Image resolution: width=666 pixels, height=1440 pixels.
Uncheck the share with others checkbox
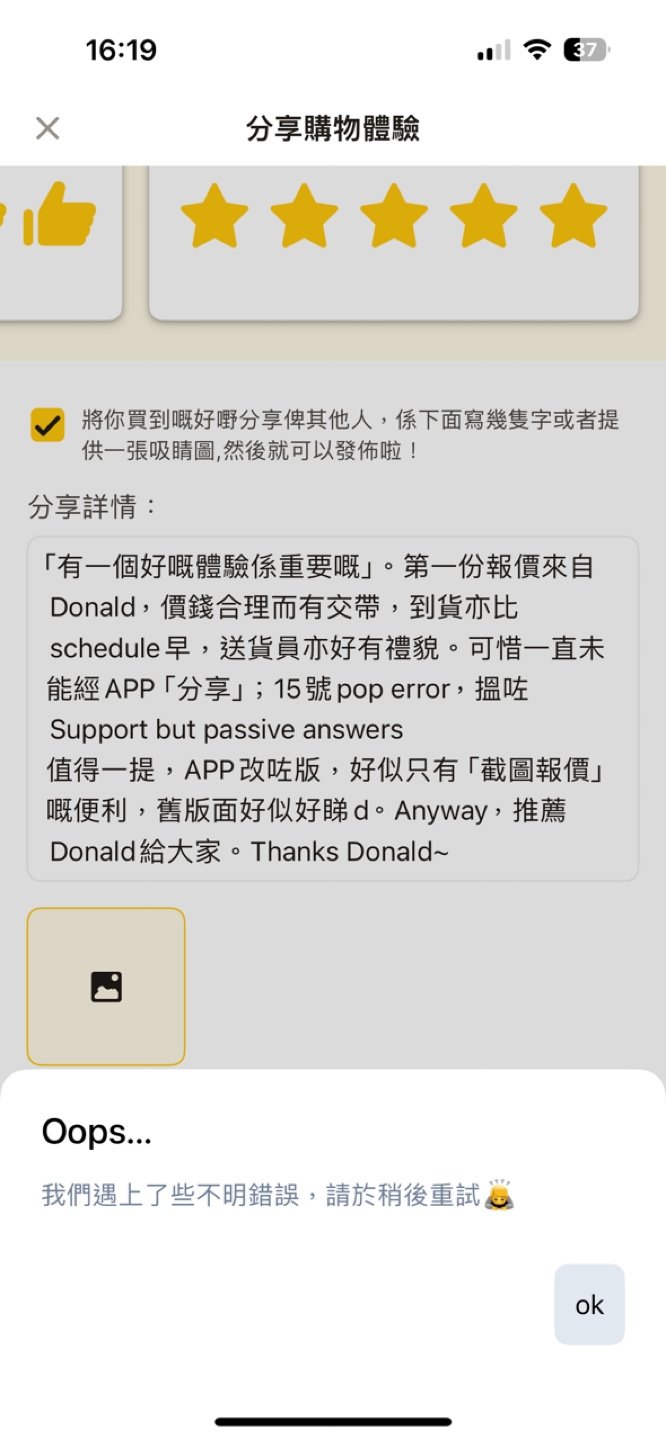tap(47, 424)
